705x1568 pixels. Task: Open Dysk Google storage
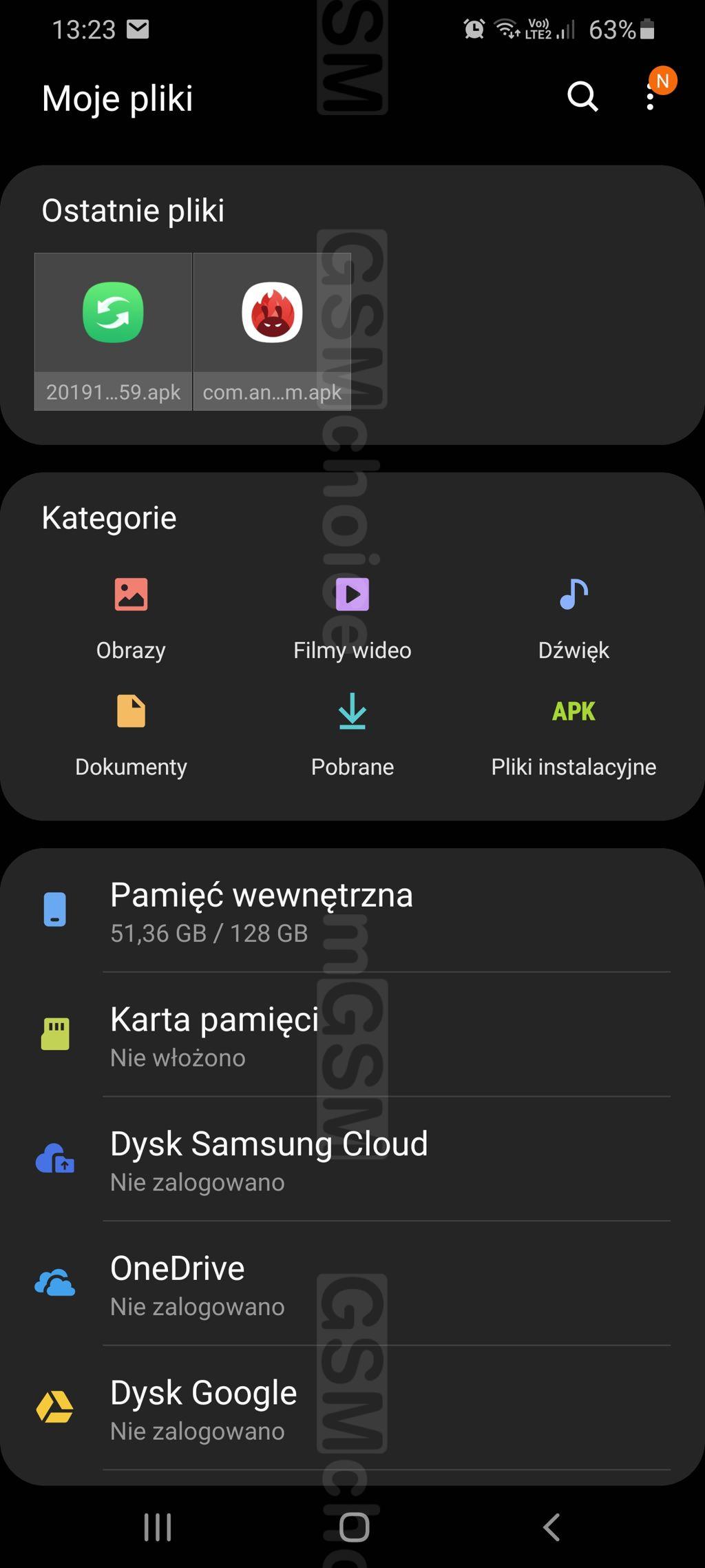pos(352,1407)
